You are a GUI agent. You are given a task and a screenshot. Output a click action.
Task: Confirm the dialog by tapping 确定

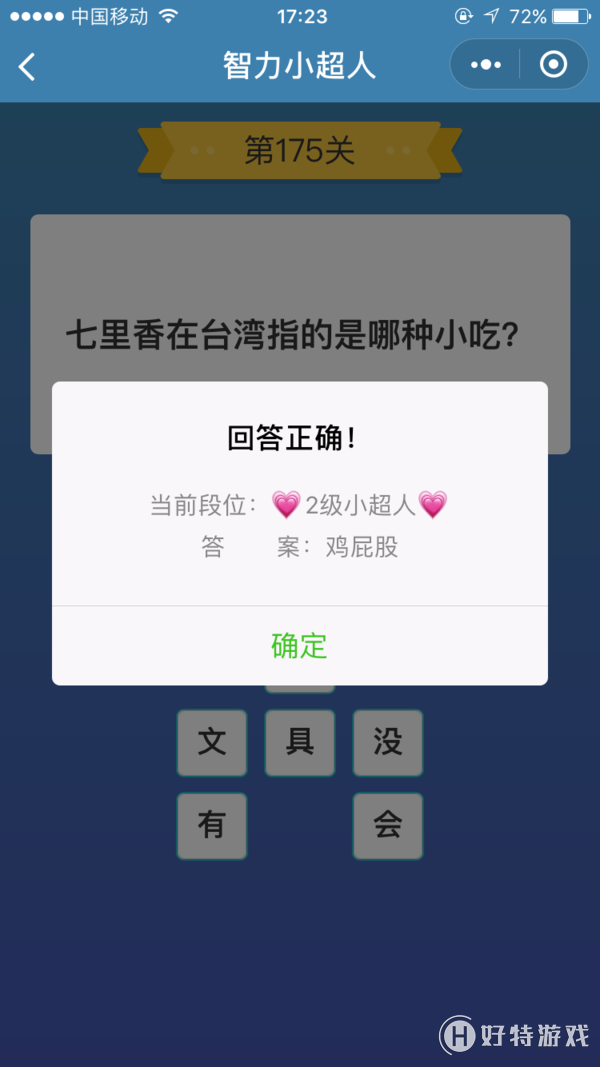click(x=299, y=646)
